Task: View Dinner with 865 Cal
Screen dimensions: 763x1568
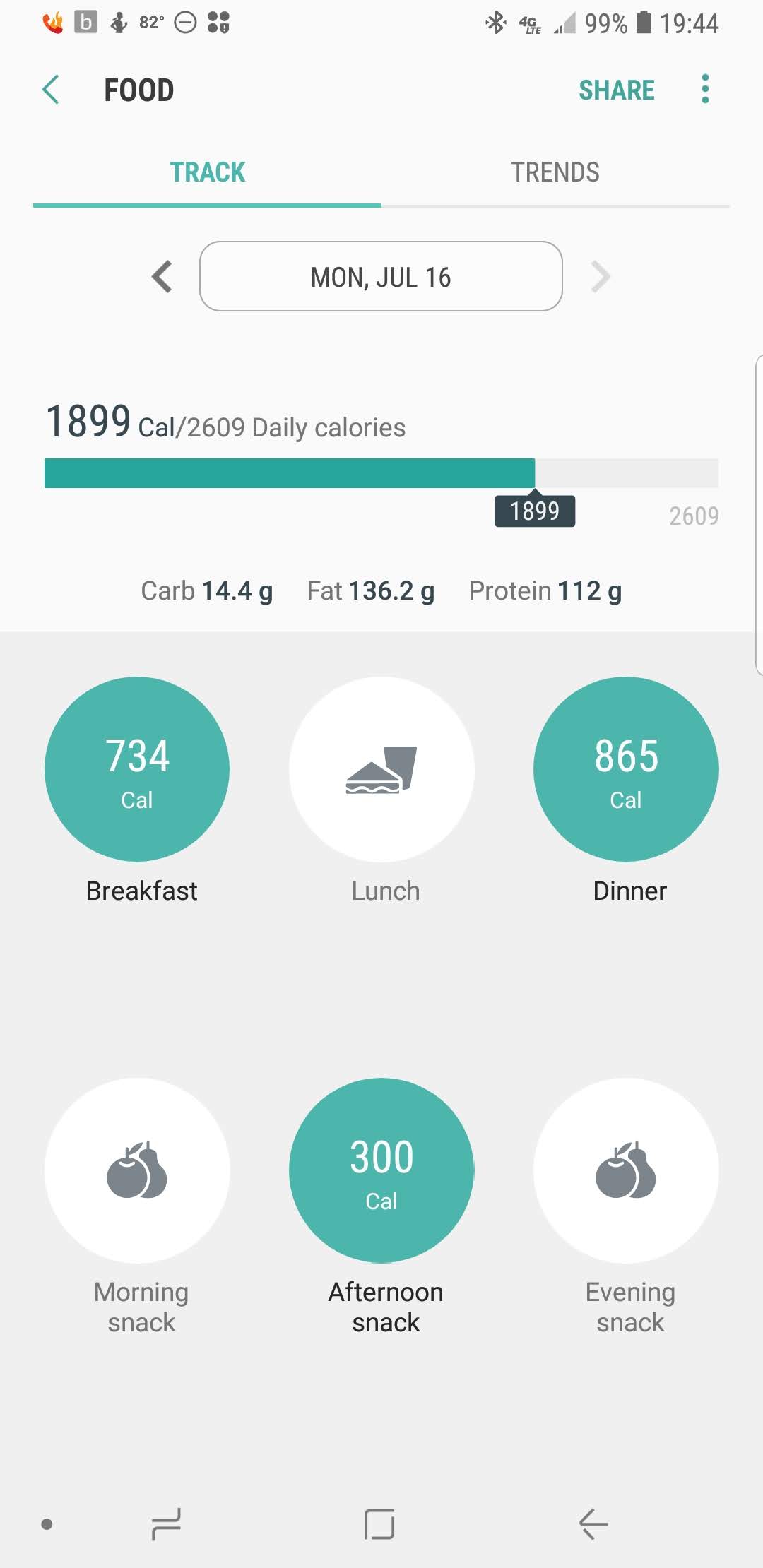Action: pos(626,769)
